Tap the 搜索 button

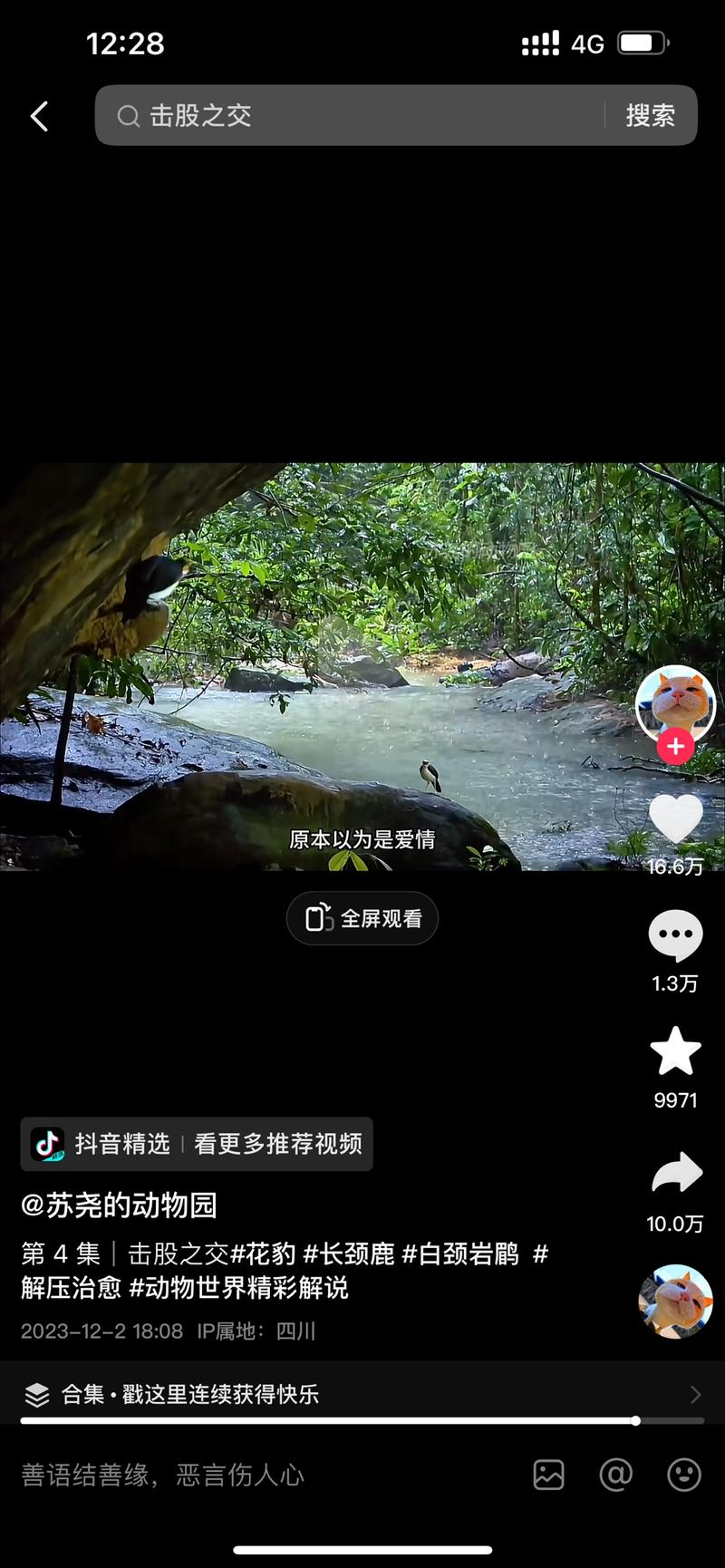click(650, 116)
